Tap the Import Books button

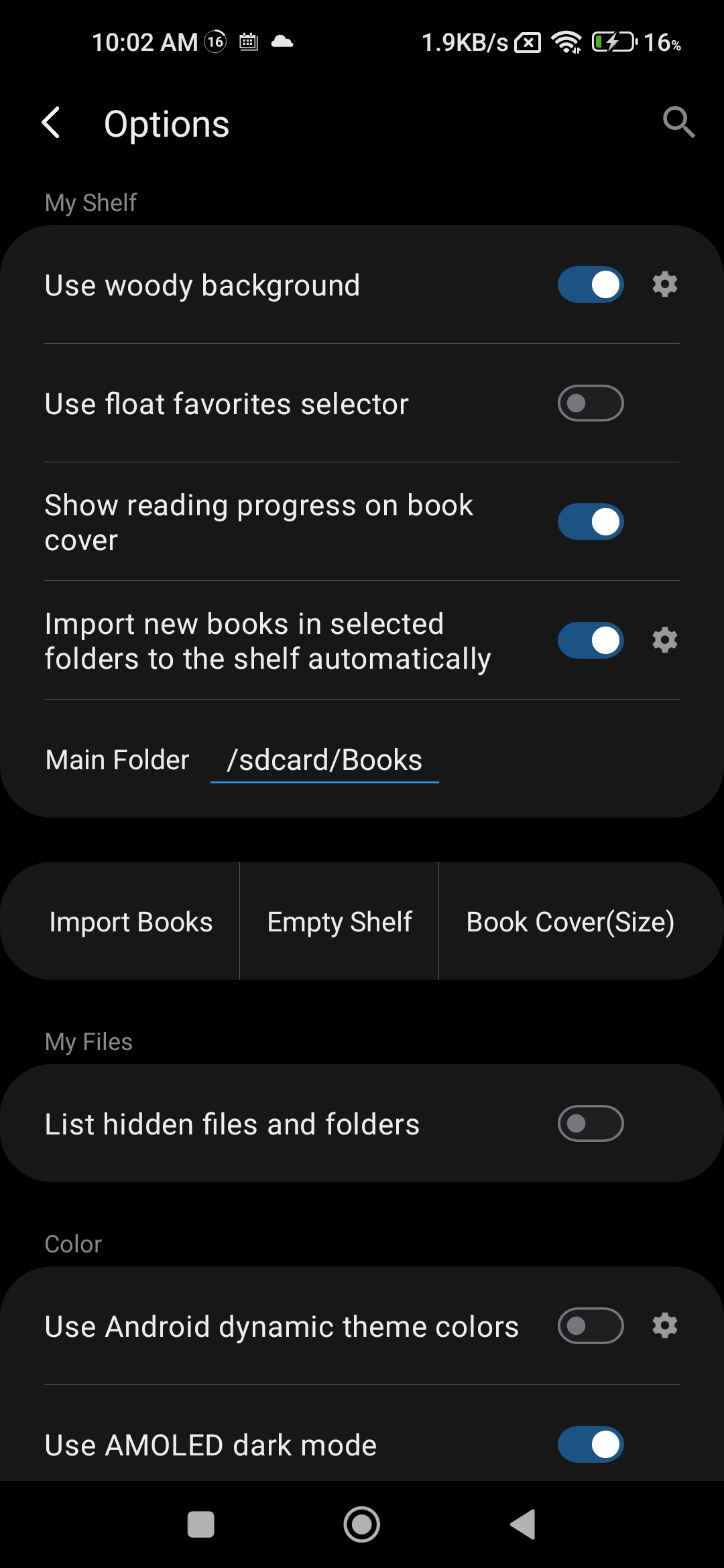click(131, 922)
